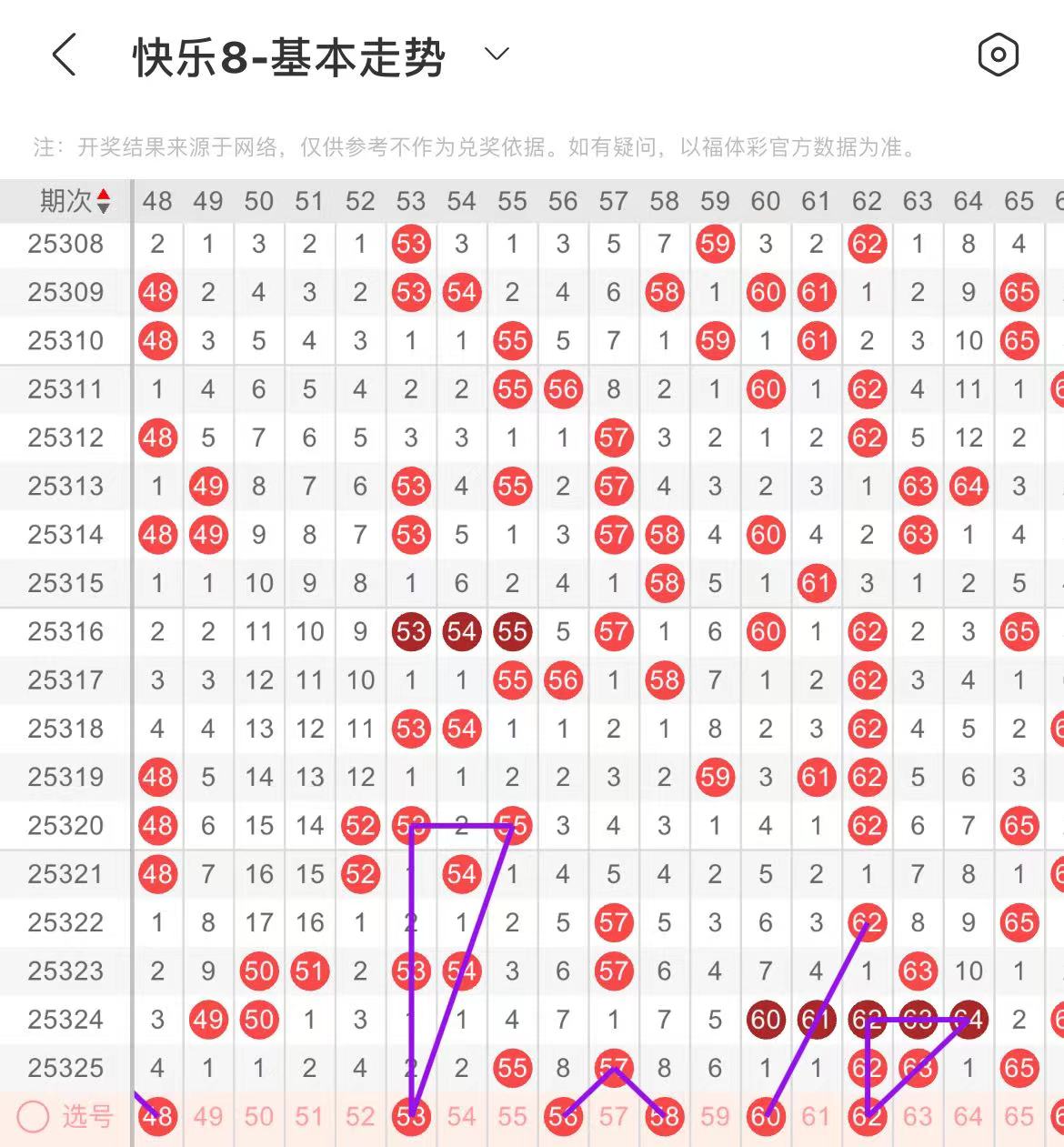Add number 65 in the 选号 row
The width and height of the screenshot is (1064, 1147).
click(1019, 1116)
